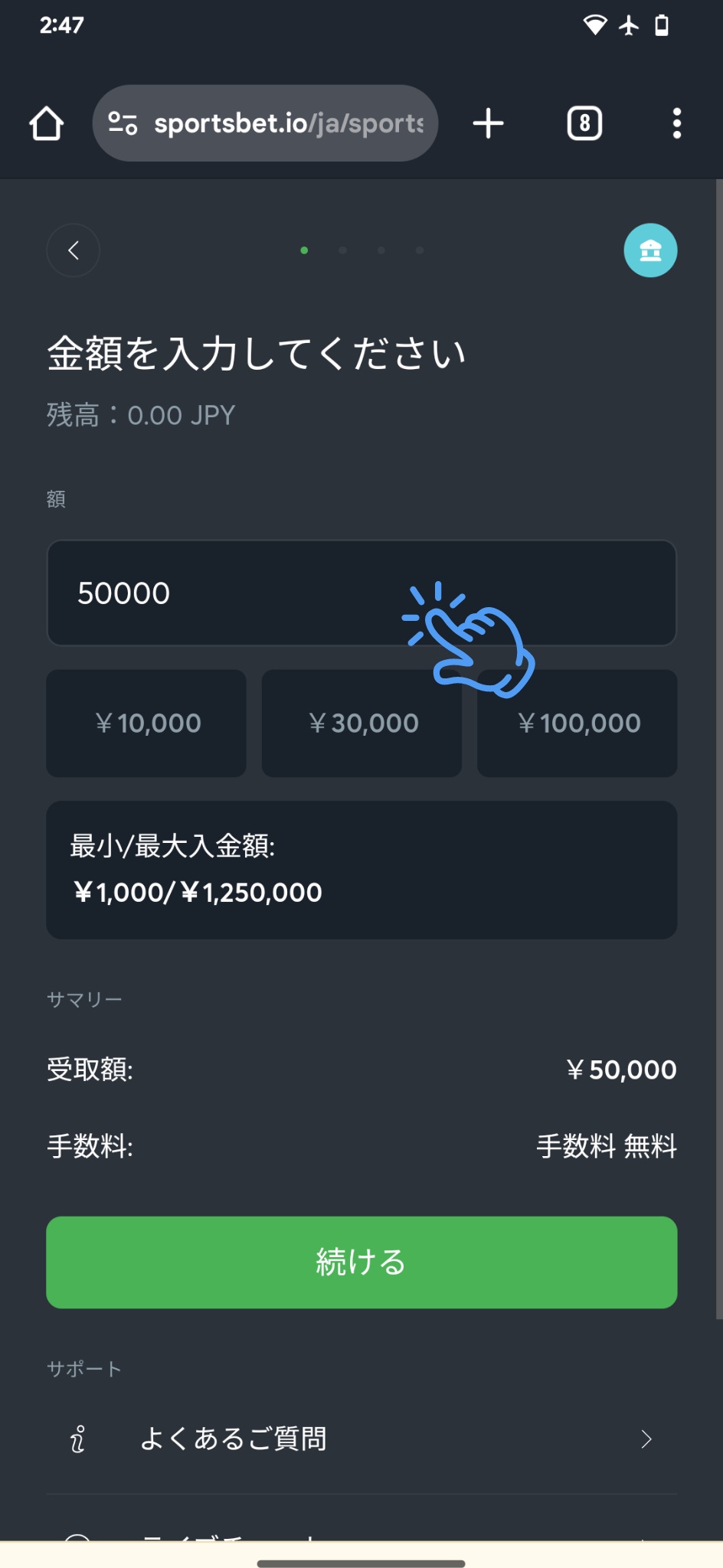
Task: Choose the ¥10,000 deposit preset
Action: [146, 723]
